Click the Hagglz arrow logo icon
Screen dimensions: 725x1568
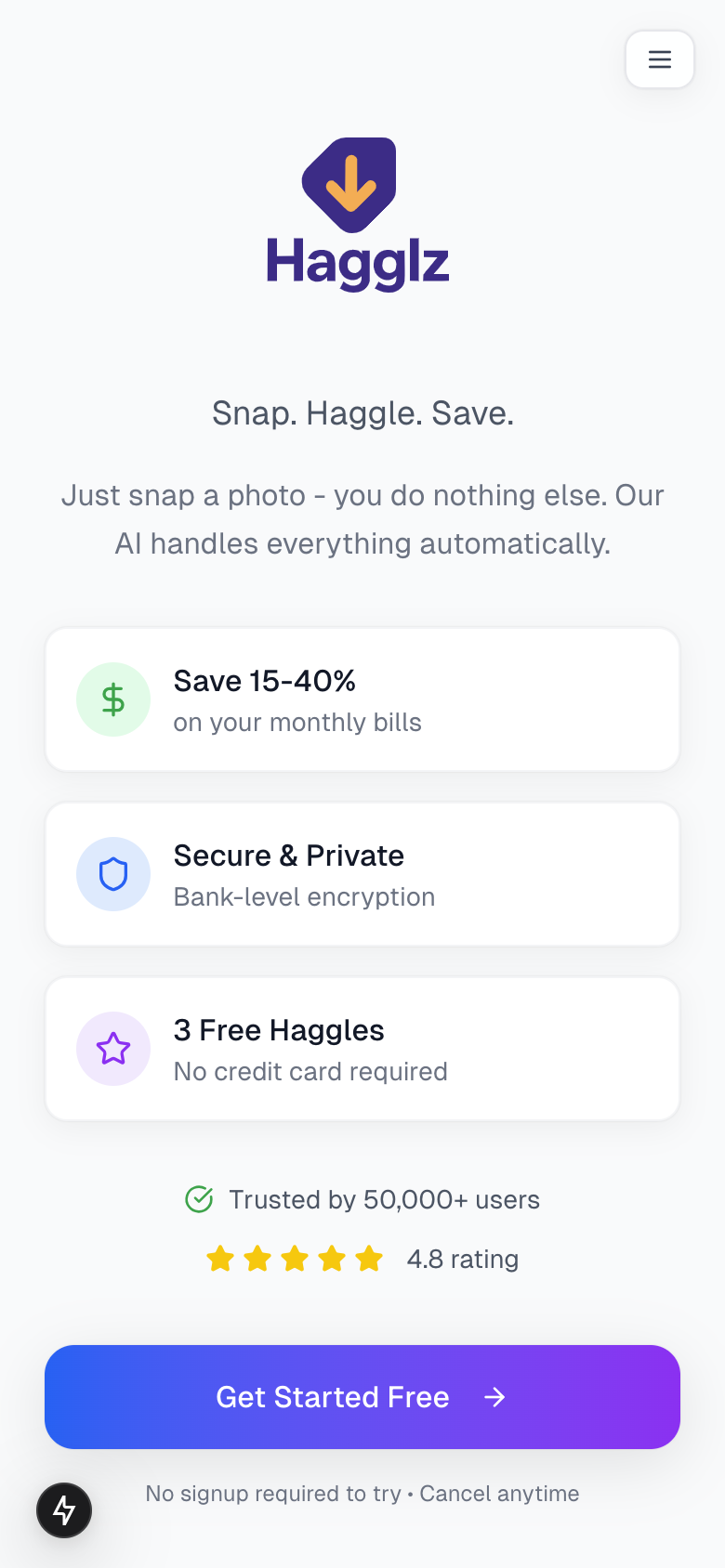pos(349,183)
